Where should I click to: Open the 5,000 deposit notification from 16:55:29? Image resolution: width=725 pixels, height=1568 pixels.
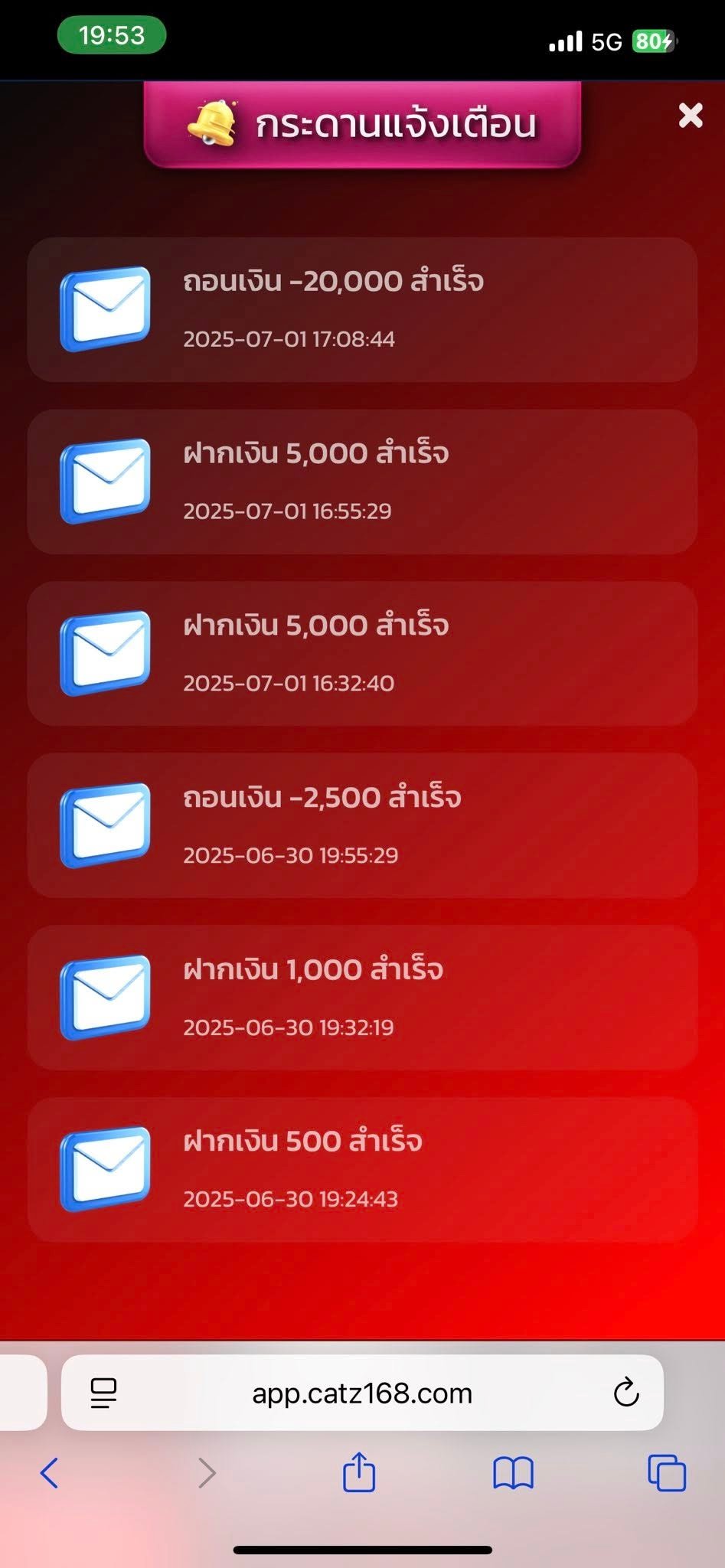362,482
